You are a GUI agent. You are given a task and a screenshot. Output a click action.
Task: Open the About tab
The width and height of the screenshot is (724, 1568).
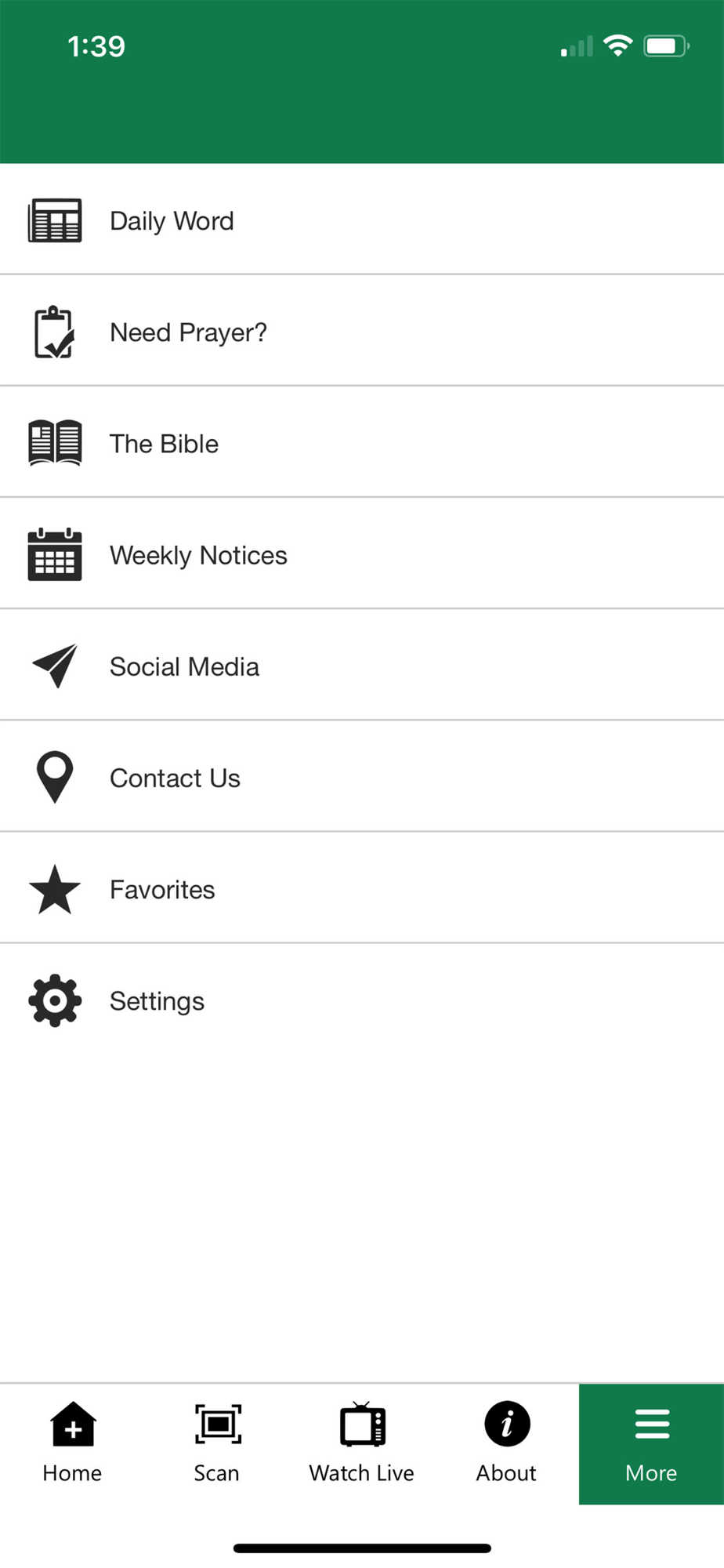tap(507, 1443)
